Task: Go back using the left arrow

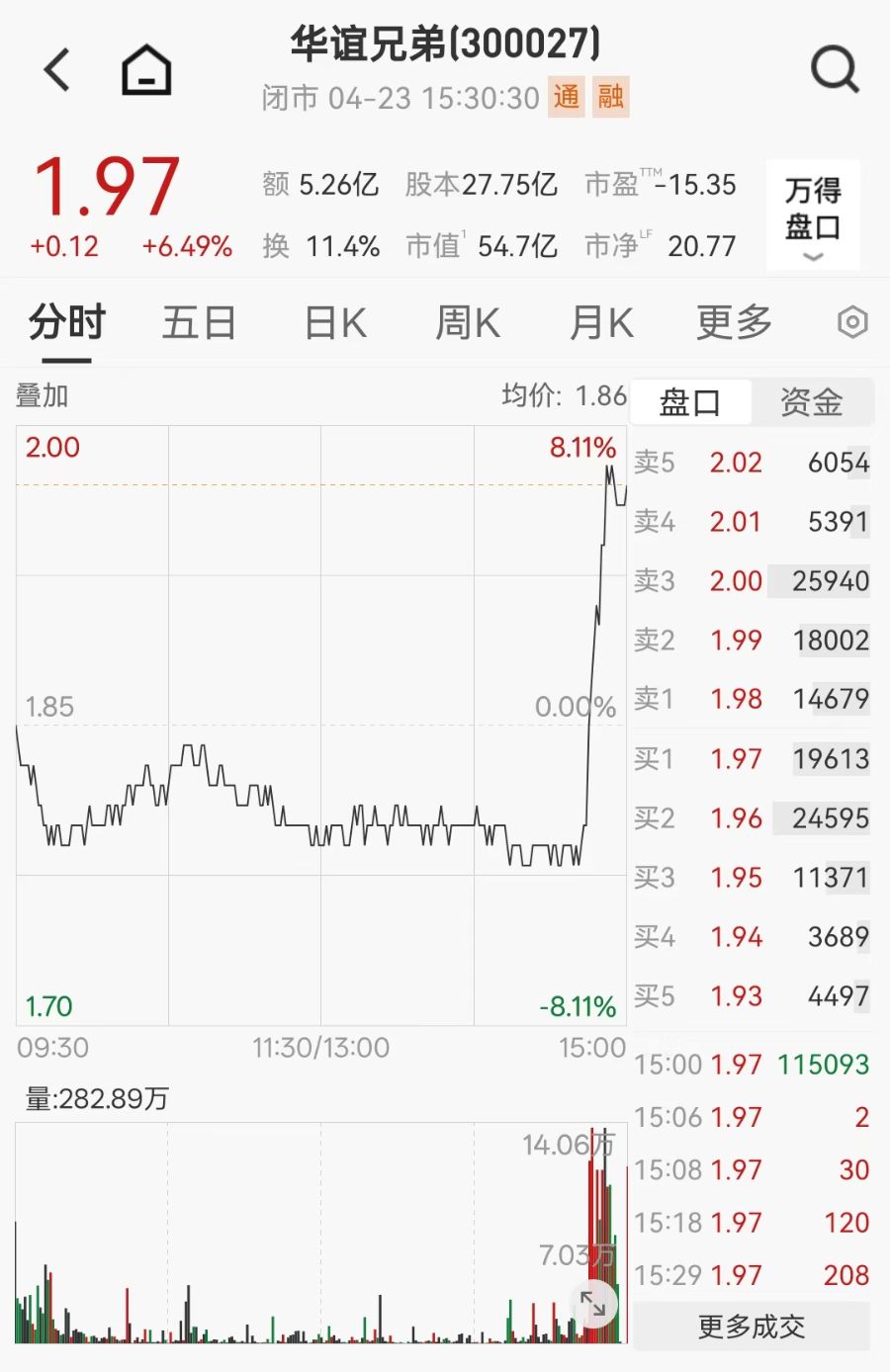Action: click(57, 70)
